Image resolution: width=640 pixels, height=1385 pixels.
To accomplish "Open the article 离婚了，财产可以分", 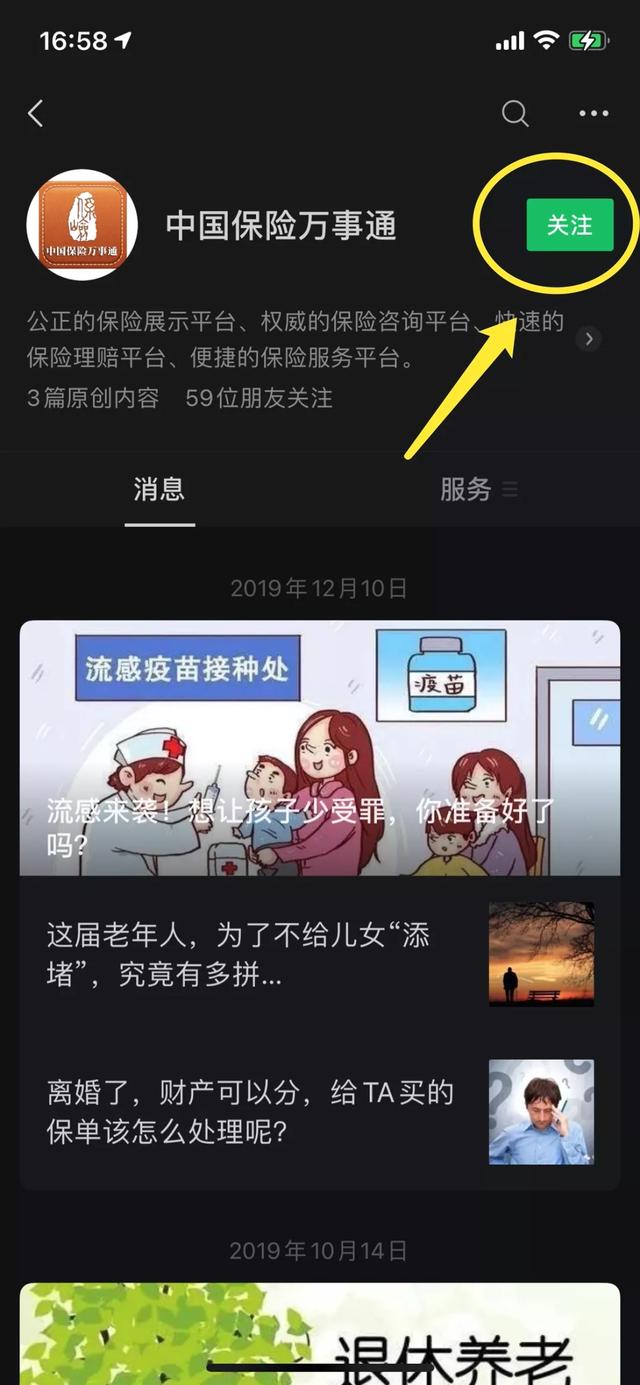I will [320, 1112].
